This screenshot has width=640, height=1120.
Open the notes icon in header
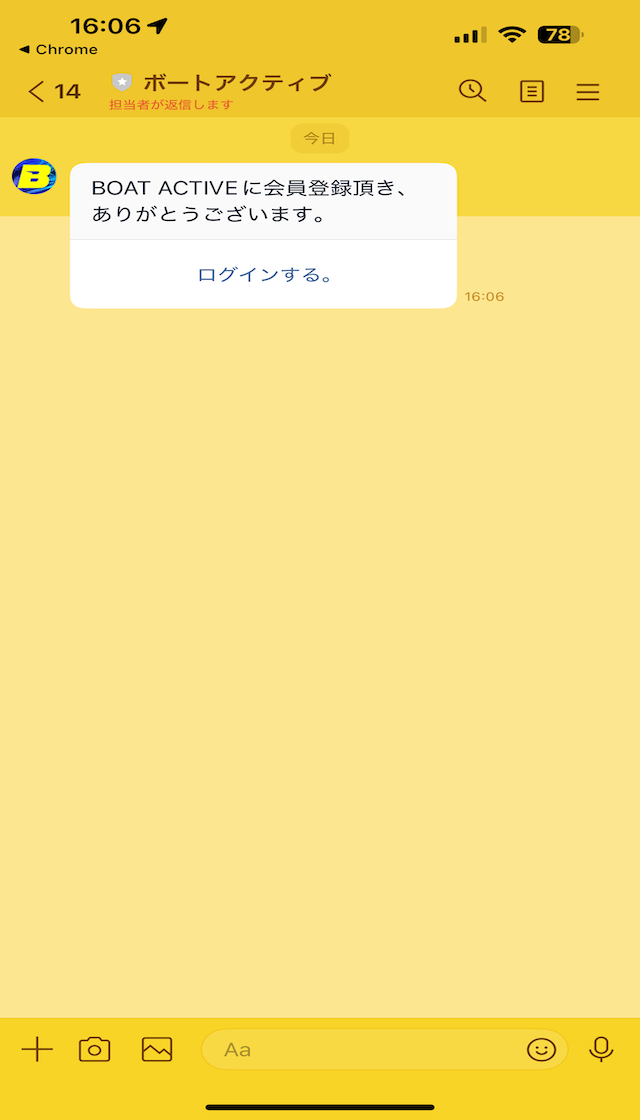point(532,92)
